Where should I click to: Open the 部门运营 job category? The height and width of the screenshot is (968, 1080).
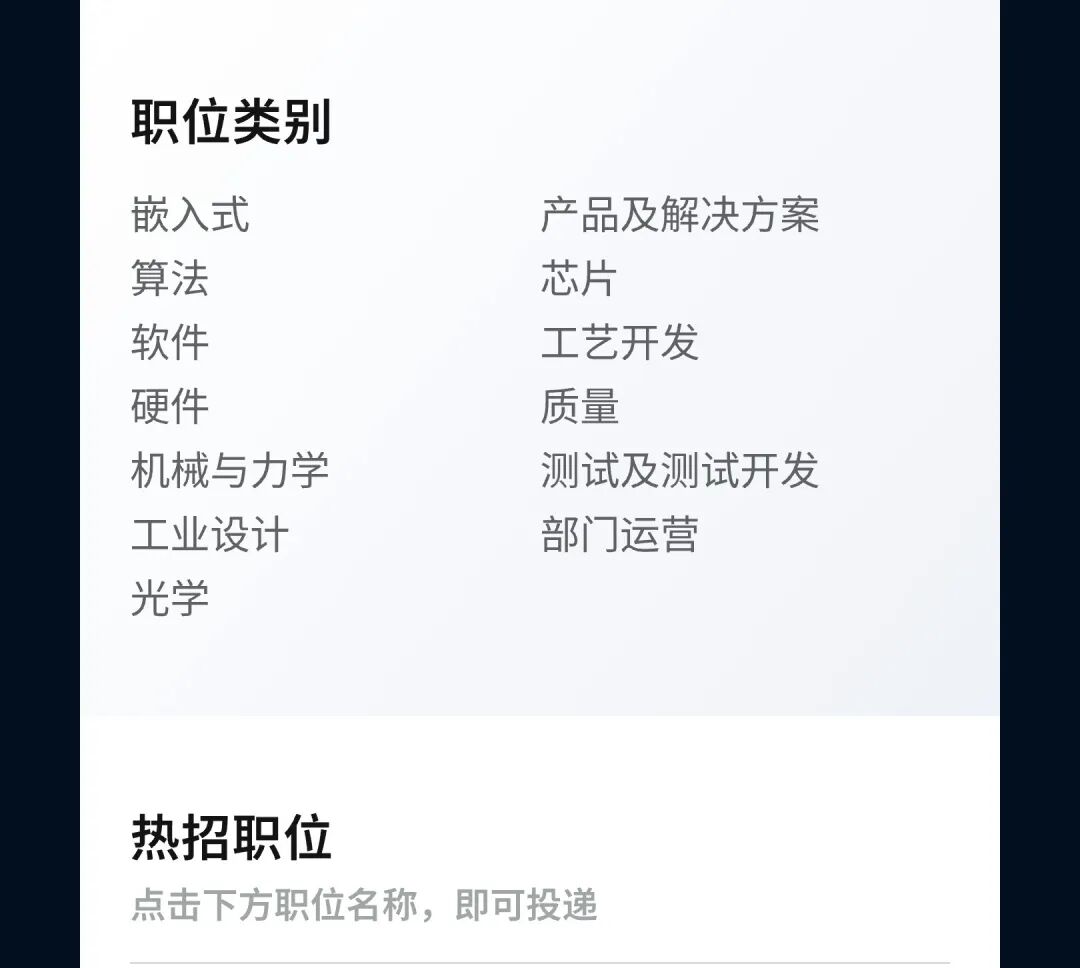[620, 535]
